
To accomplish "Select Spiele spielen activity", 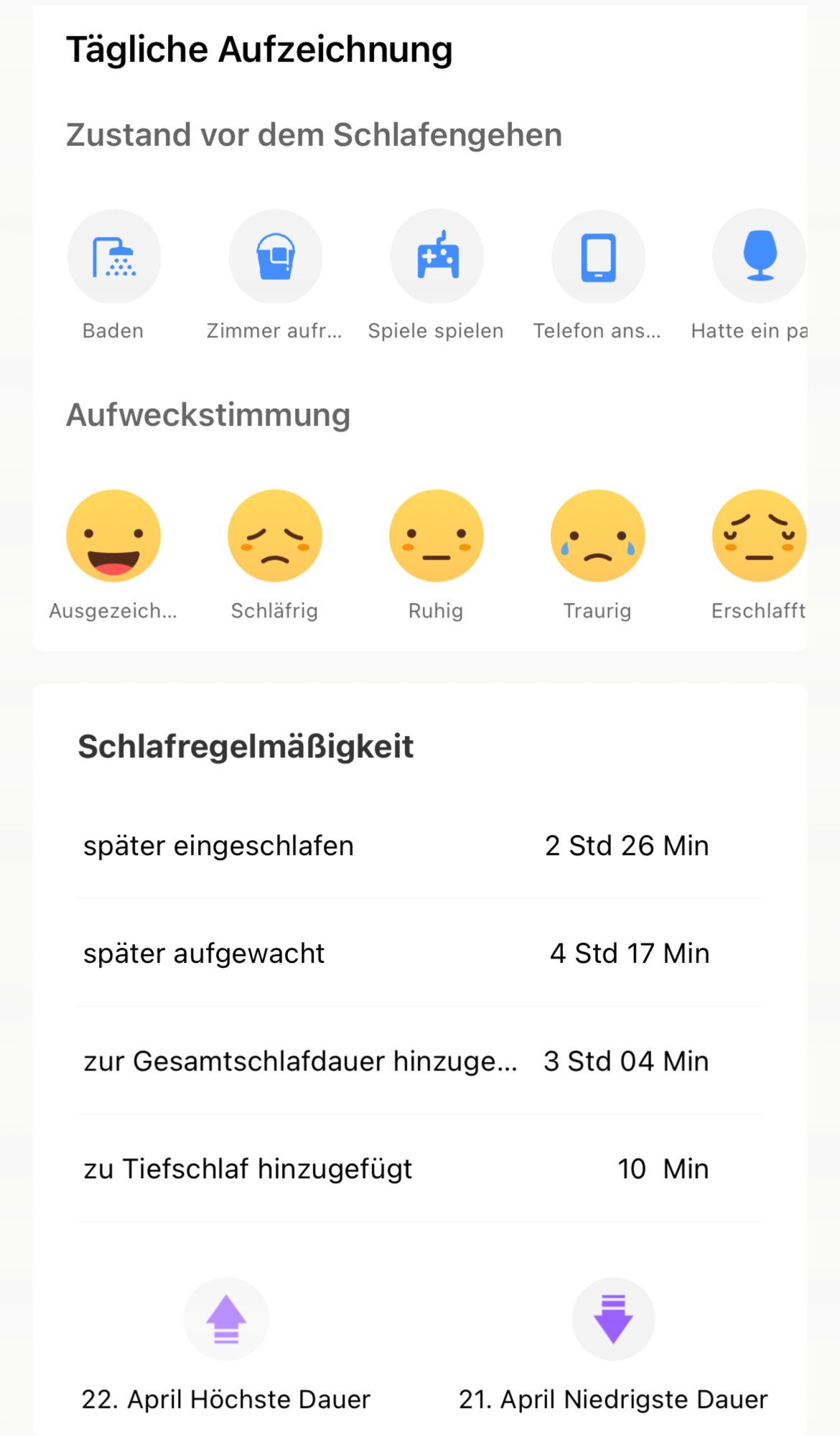I will tap(437, 256).
